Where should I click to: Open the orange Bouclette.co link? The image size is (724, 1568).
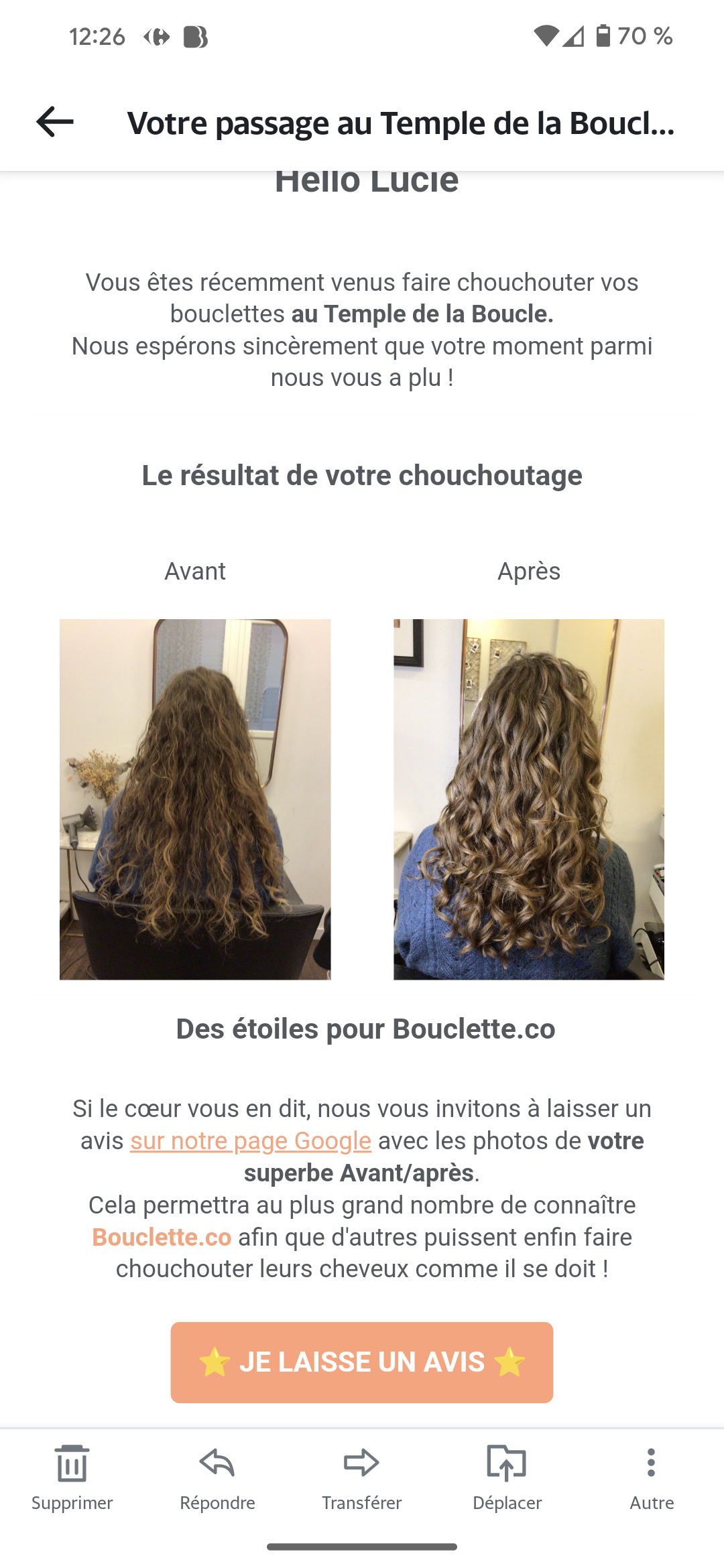pos(162,1237)
